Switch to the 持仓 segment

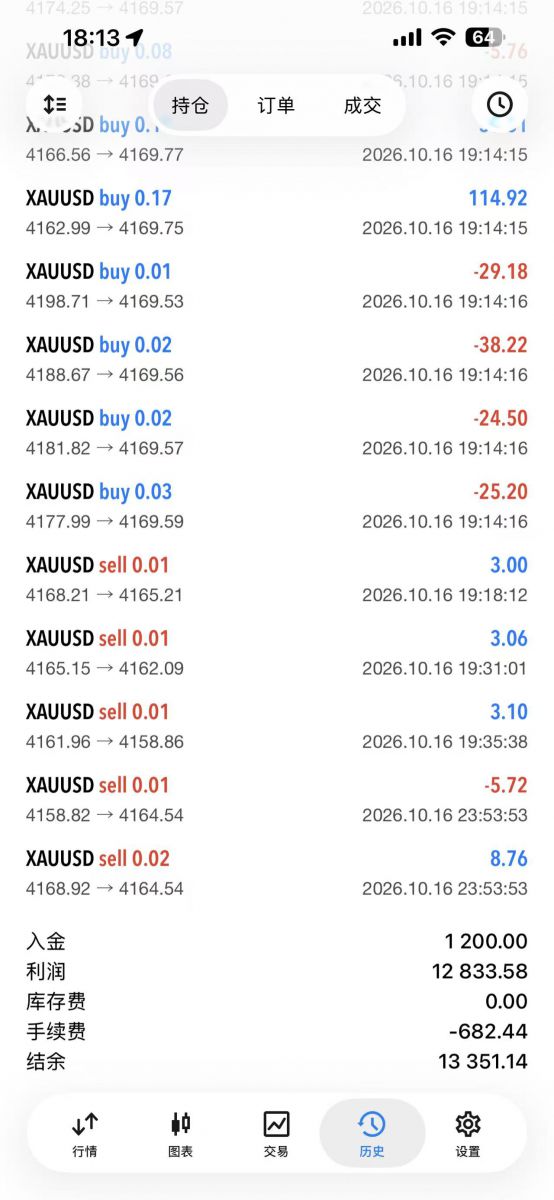point(190,105)
